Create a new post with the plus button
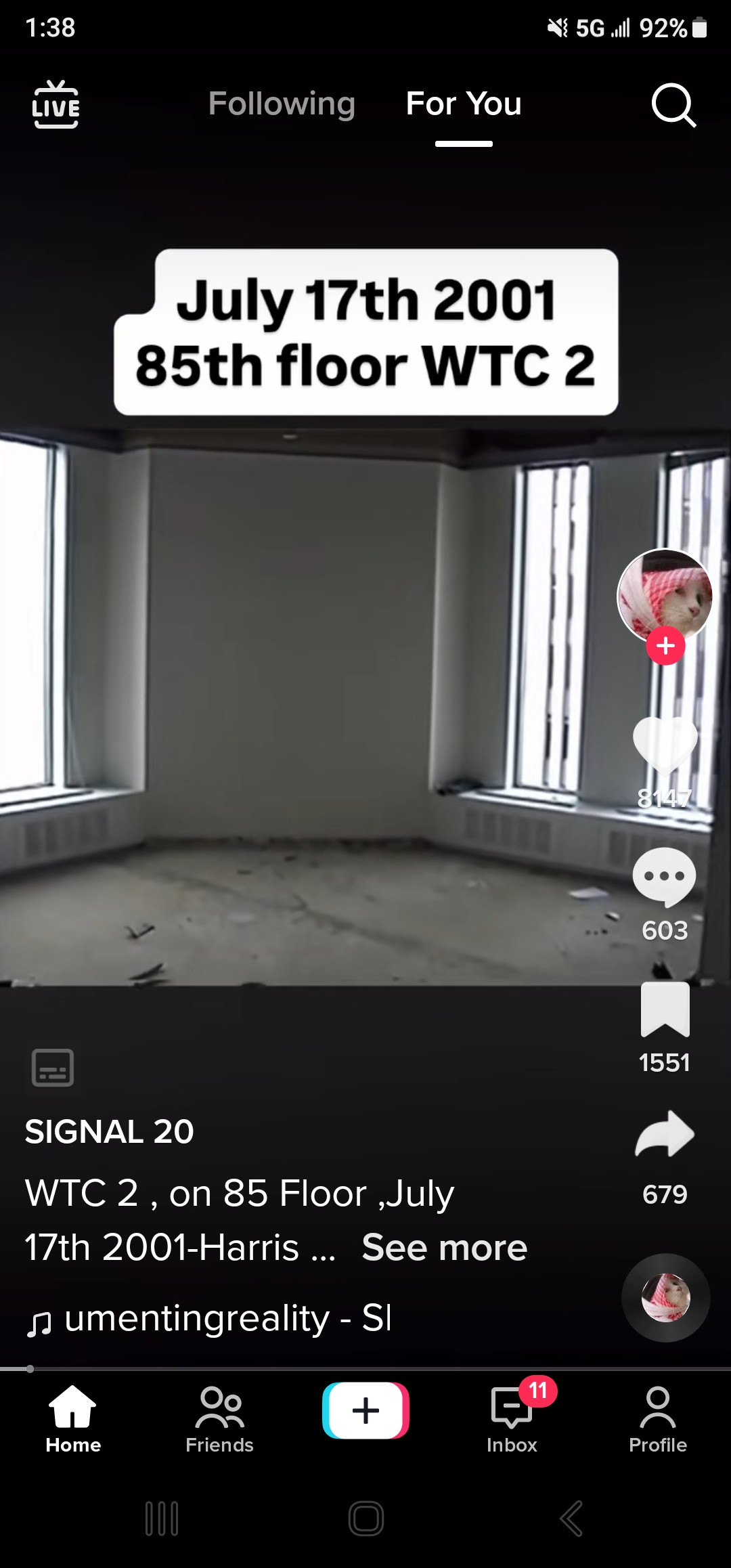Screen dimensions: 731x1568 coord(365,1411)
